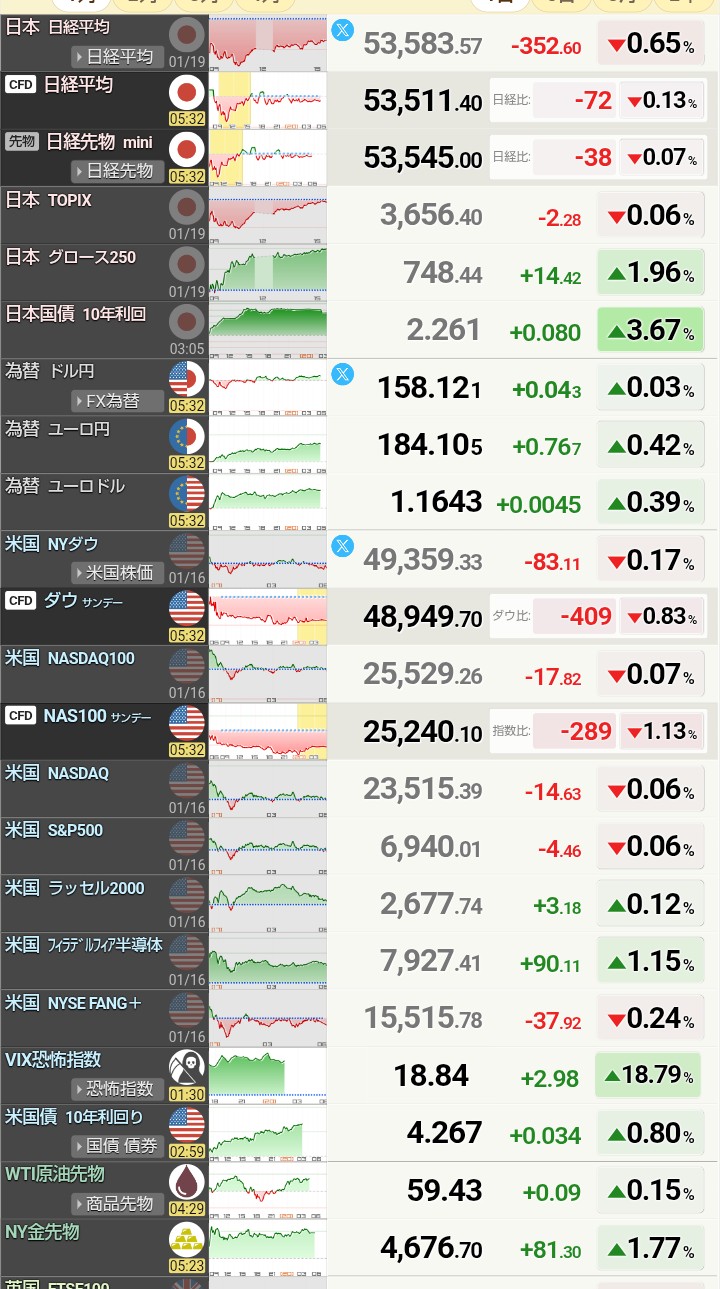This screenshot has height=1289, width=720.
Task: Open the 米国株価 button under NYダウ
Action: pyautogui.click(x=118, y=573)
